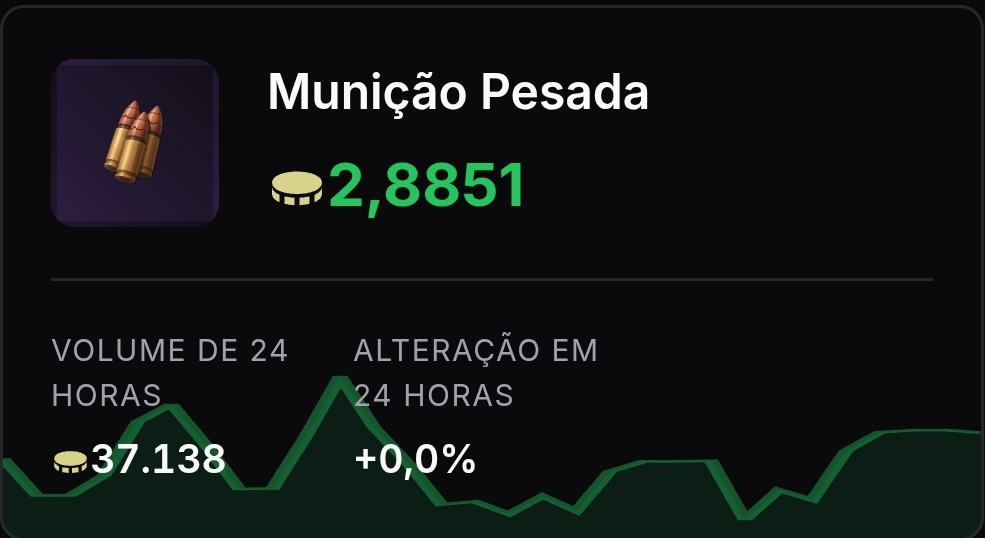The width and height of the screenshot is (985, 538).
Task: Open the Munição Pesada item card
Action: click(492, 272)
